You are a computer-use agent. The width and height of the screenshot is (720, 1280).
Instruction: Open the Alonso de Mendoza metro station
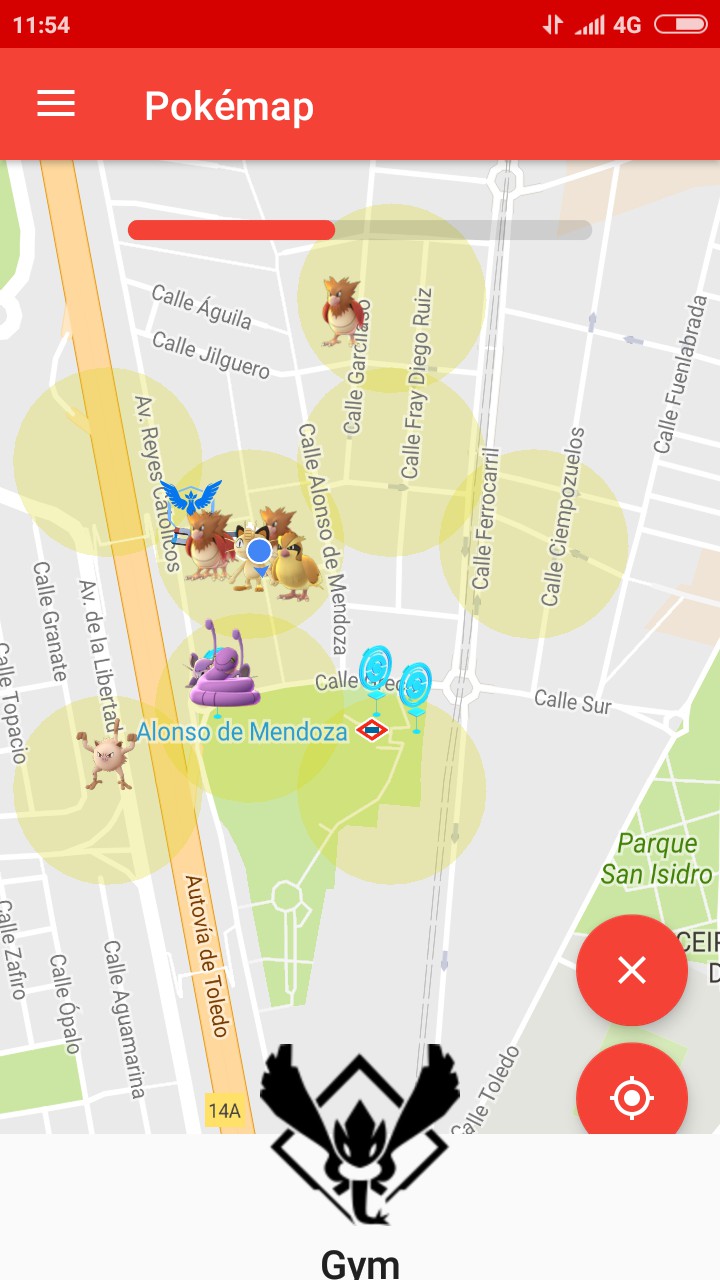(372, 731)
